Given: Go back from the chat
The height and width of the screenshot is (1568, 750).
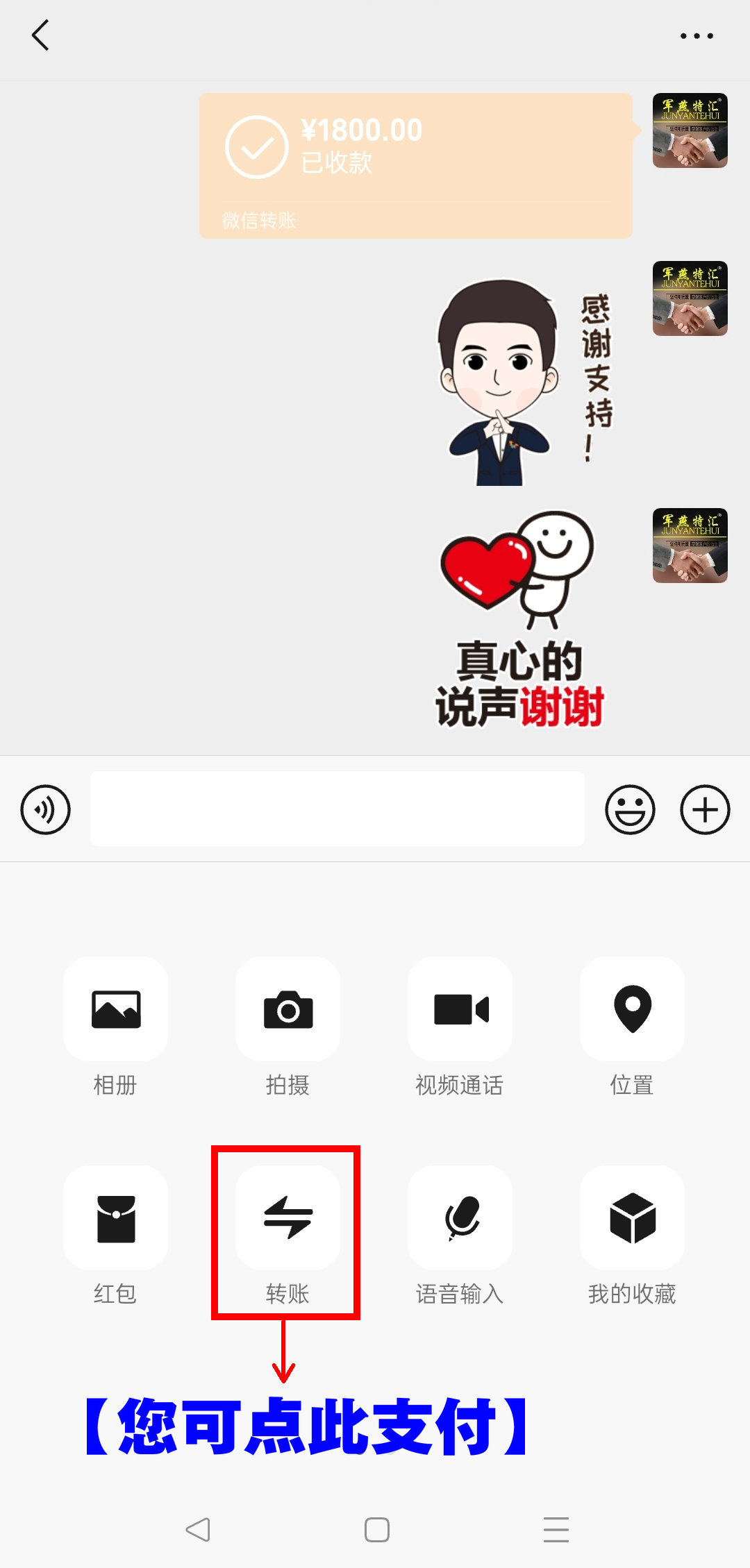Looking at the screenshot, I should (x=41, y=35).
